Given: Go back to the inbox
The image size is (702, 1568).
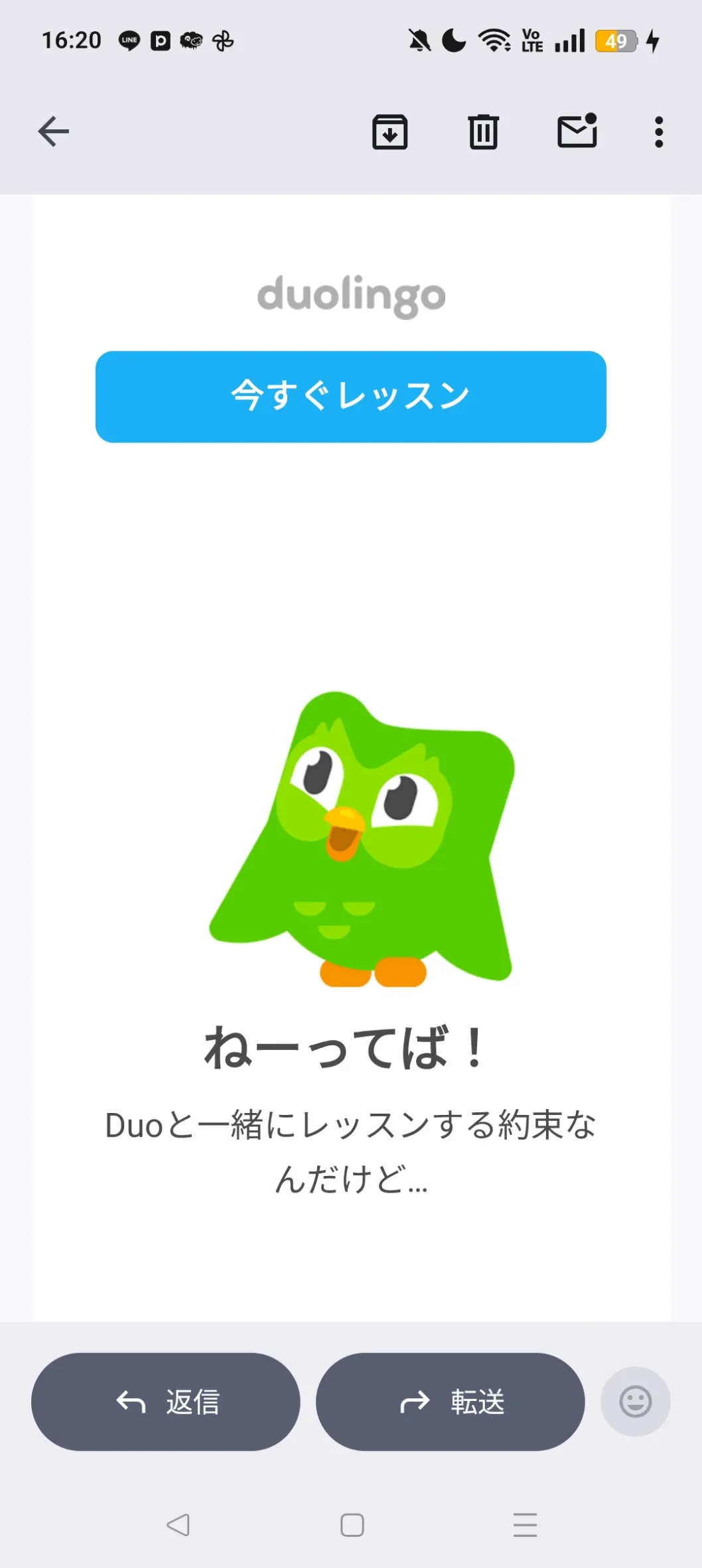Looking at the screenshot, I should point(54,131).
